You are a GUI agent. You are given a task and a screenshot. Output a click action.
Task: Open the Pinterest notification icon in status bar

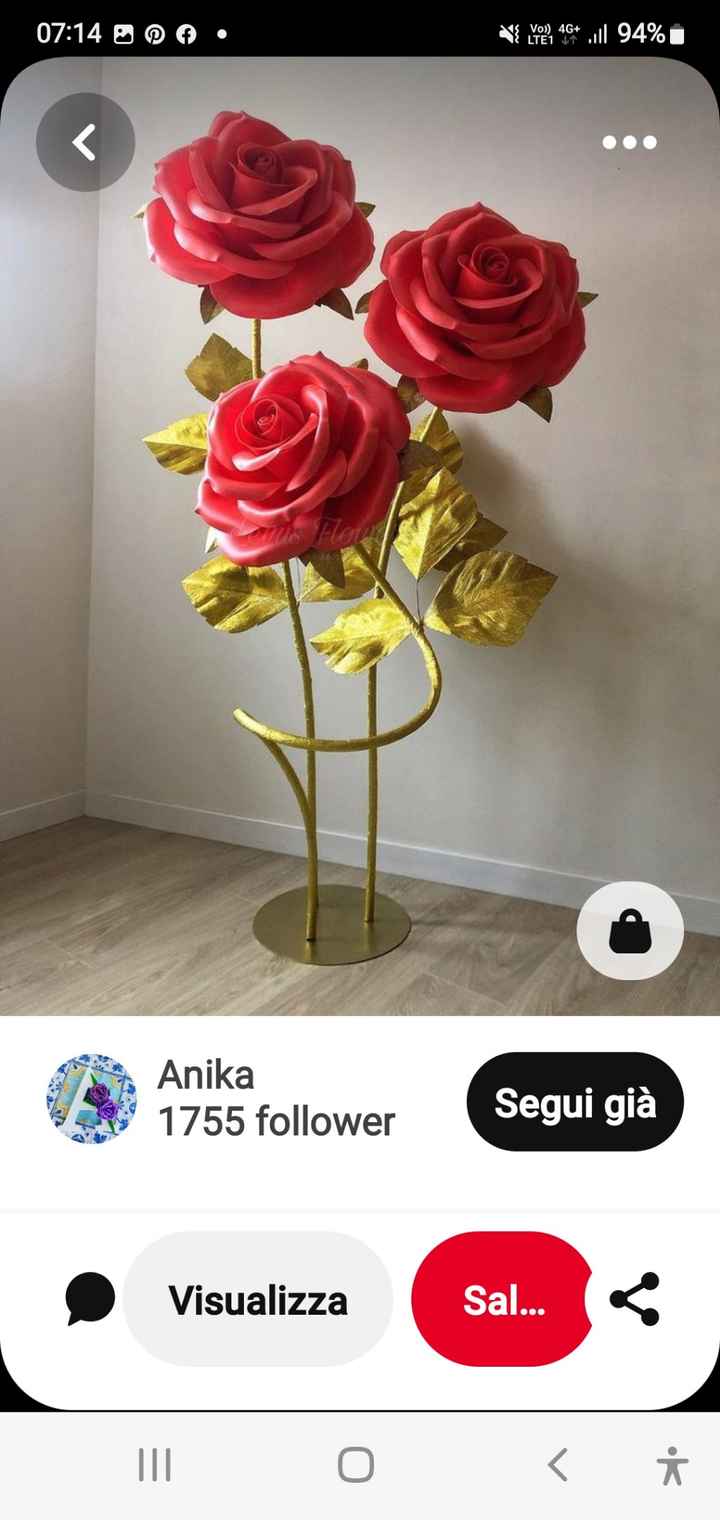click(x=152, y=33)
